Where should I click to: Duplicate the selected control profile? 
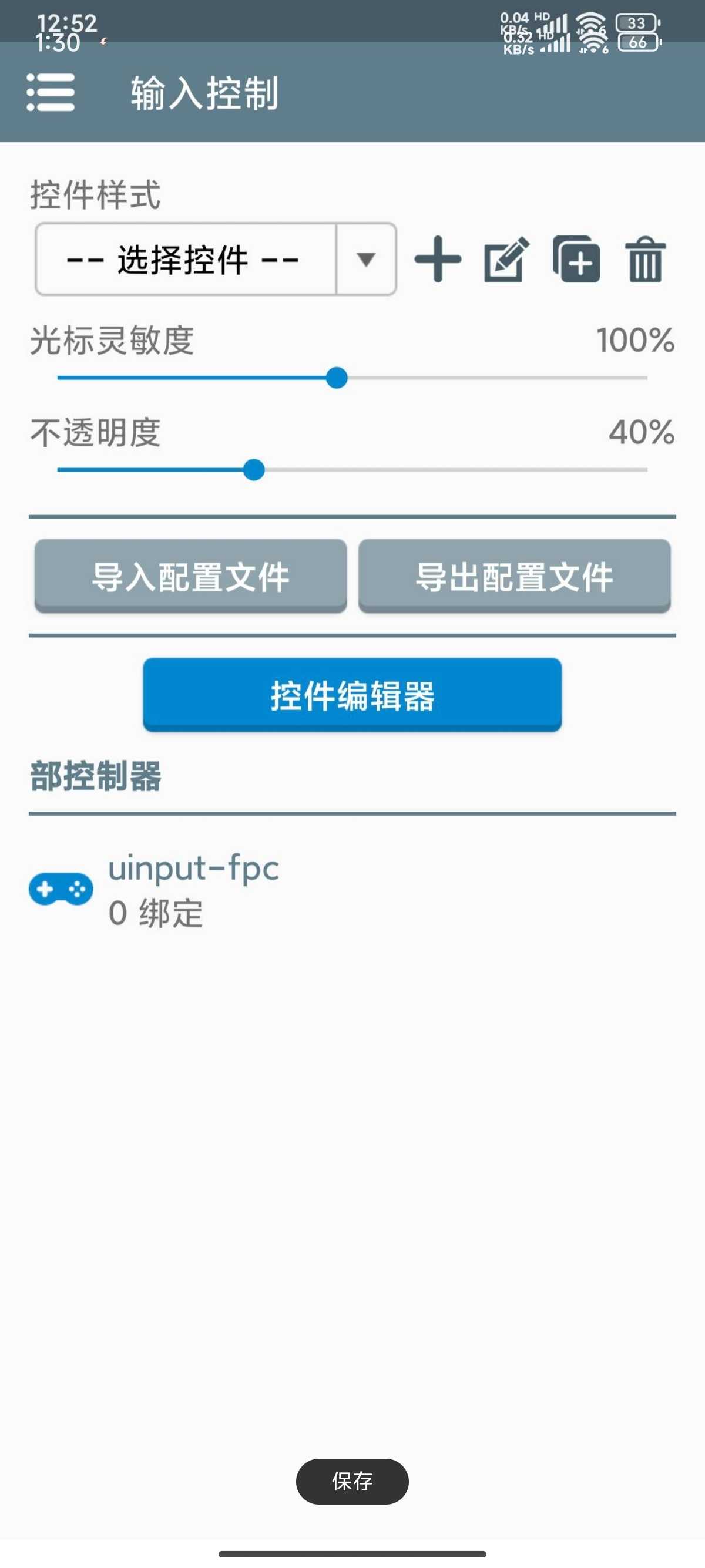pos(576,260)
